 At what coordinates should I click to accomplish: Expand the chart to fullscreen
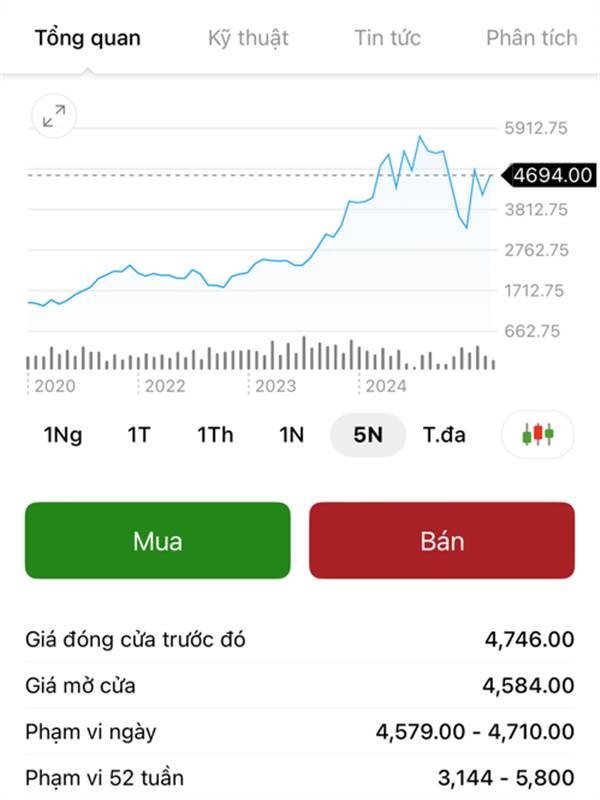tap(53, 116)
